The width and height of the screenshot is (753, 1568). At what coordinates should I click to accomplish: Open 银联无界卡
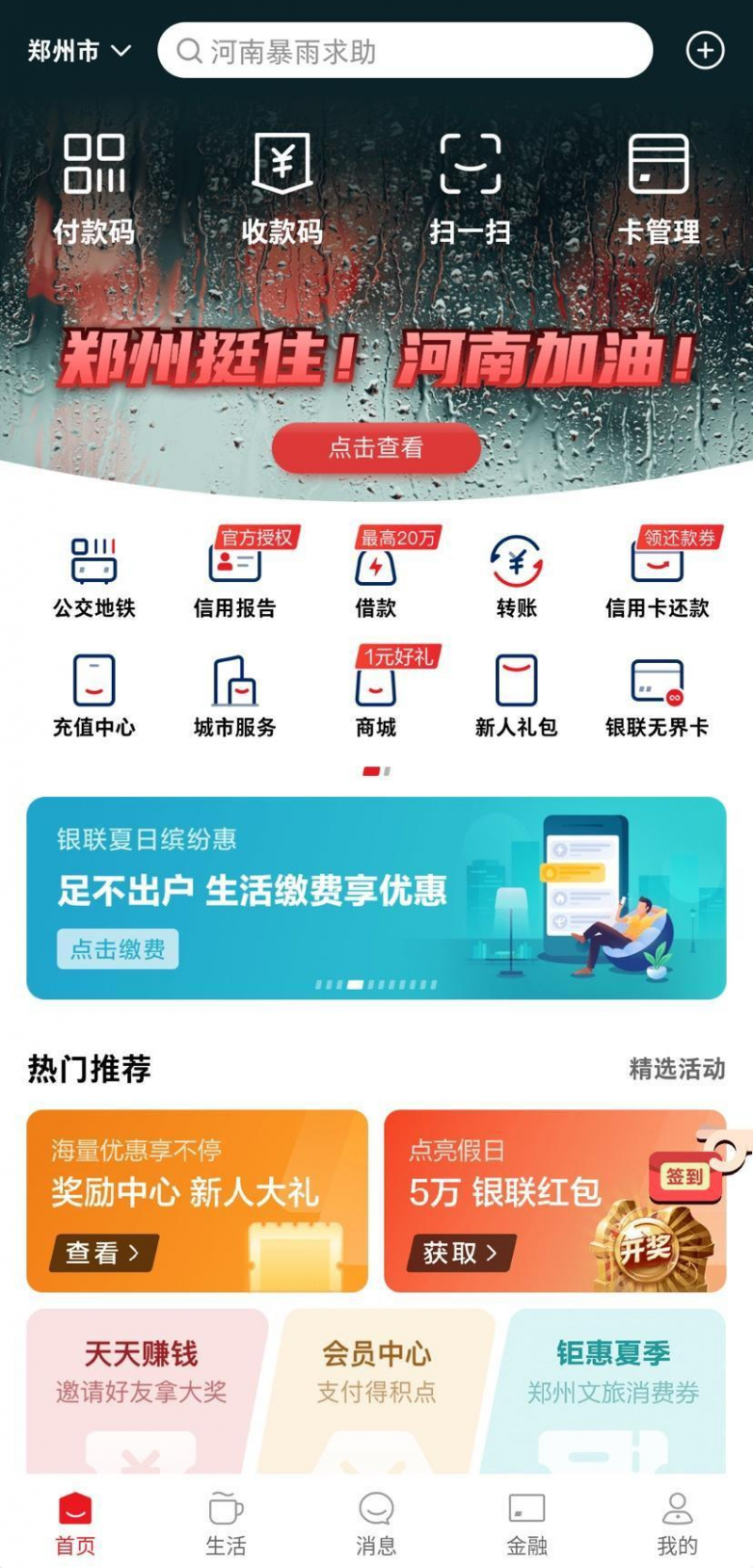(657, 696)
